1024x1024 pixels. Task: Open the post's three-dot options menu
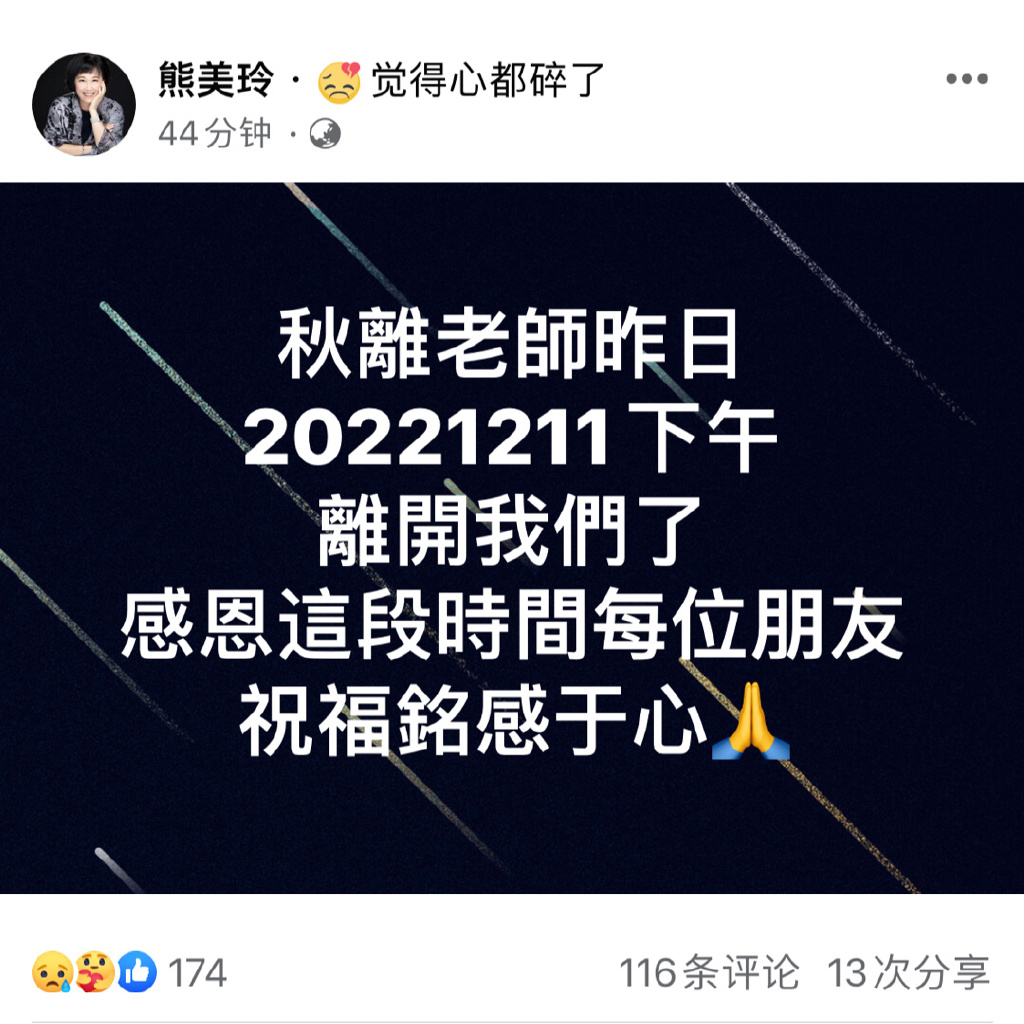tap(966, 80)
